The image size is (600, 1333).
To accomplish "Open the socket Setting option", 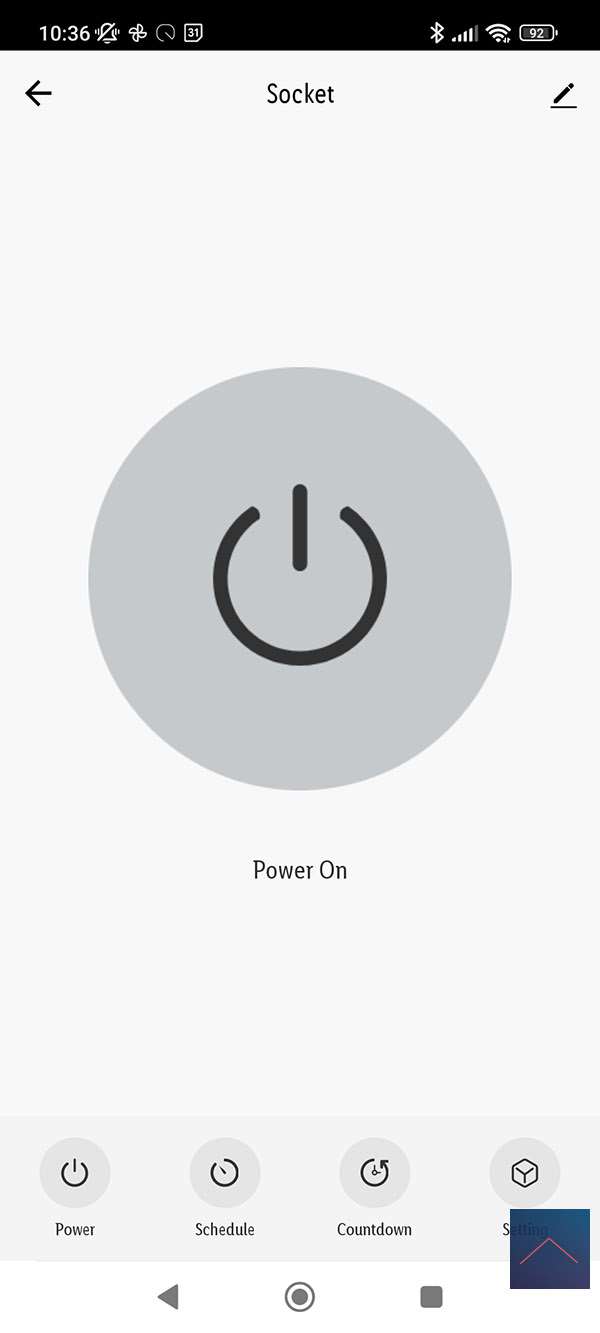I will tap(524, 1172).
